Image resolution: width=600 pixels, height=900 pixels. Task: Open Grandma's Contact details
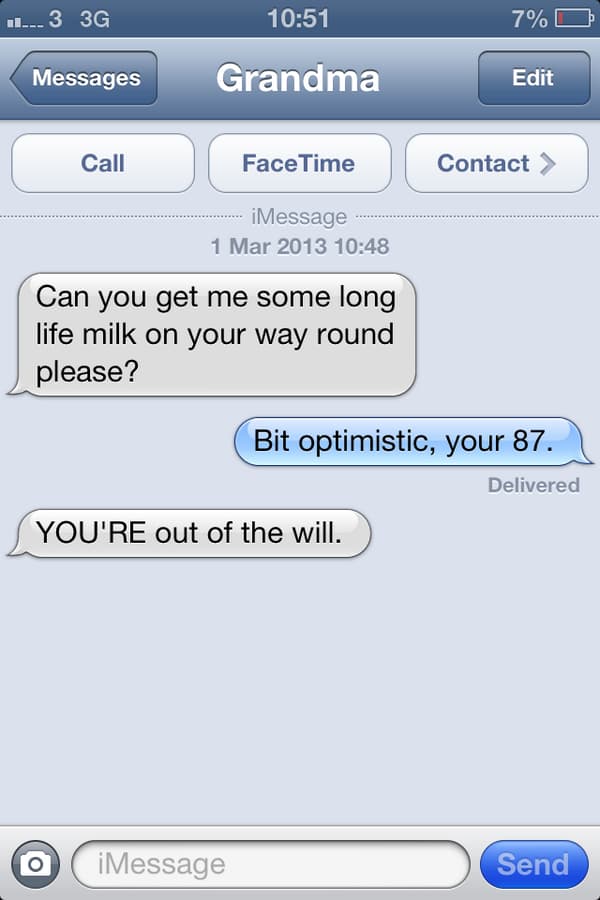coord(496,163)
